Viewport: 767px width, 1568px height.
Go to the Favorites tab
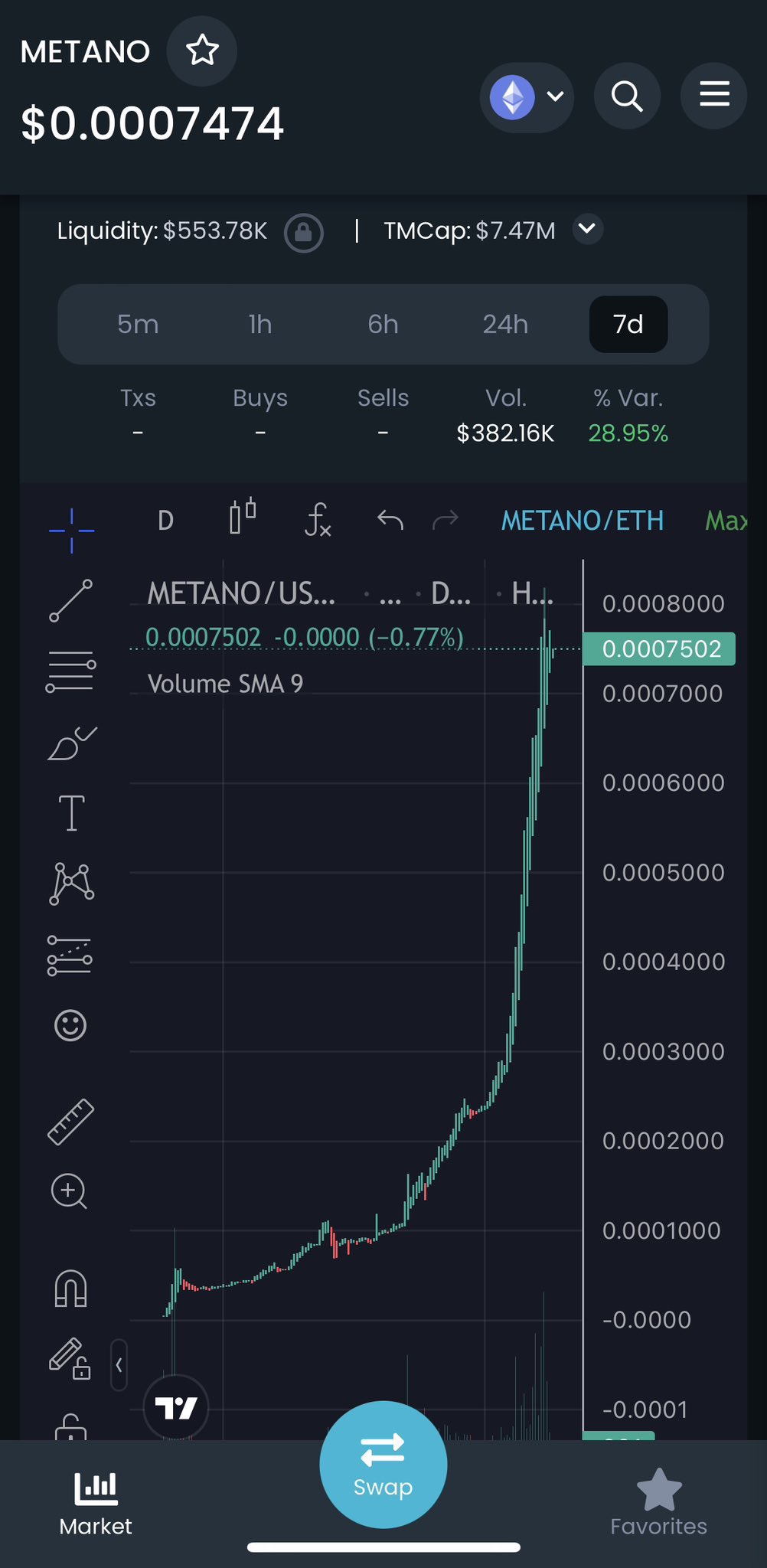click(x=658, y=1502)
